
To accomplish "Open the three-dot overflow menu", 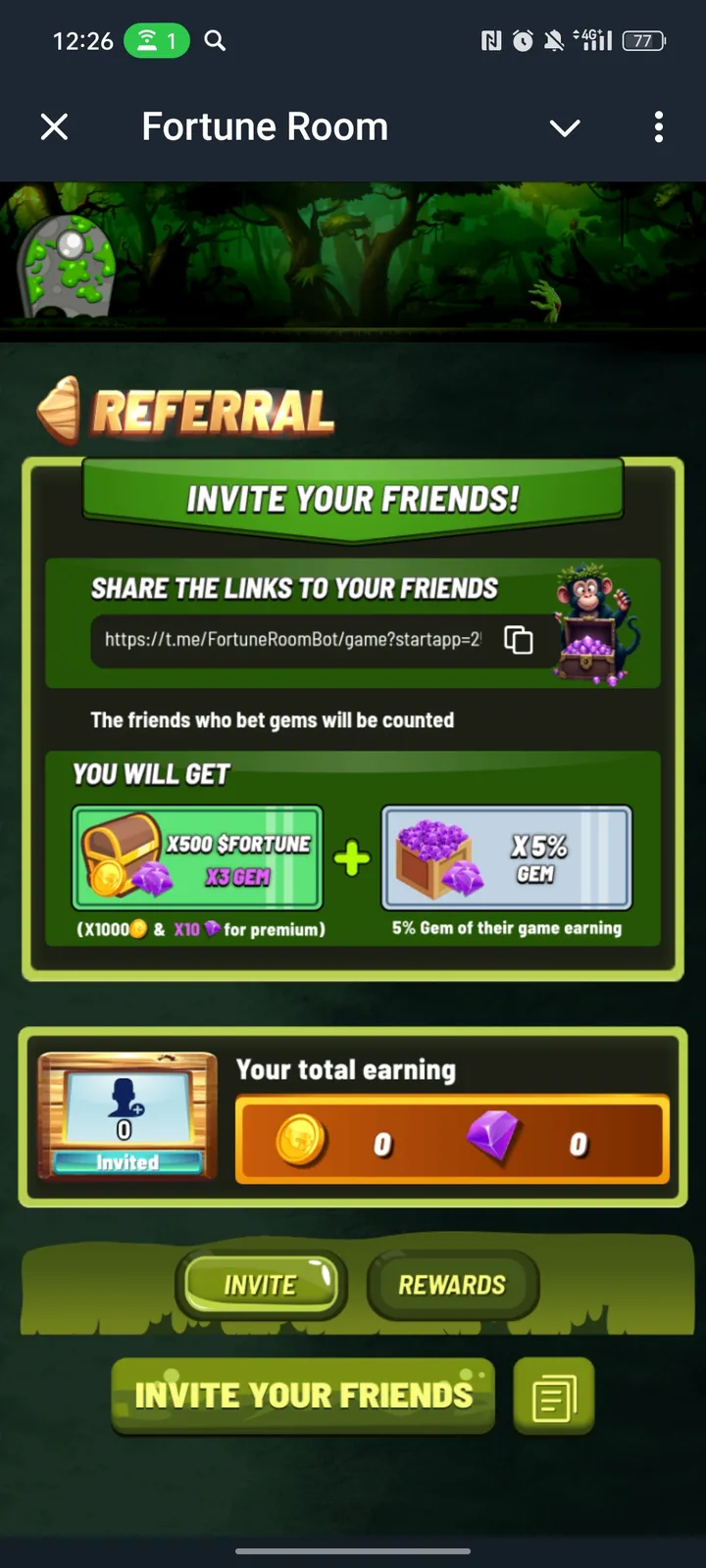I will click(x=658, y=127).
